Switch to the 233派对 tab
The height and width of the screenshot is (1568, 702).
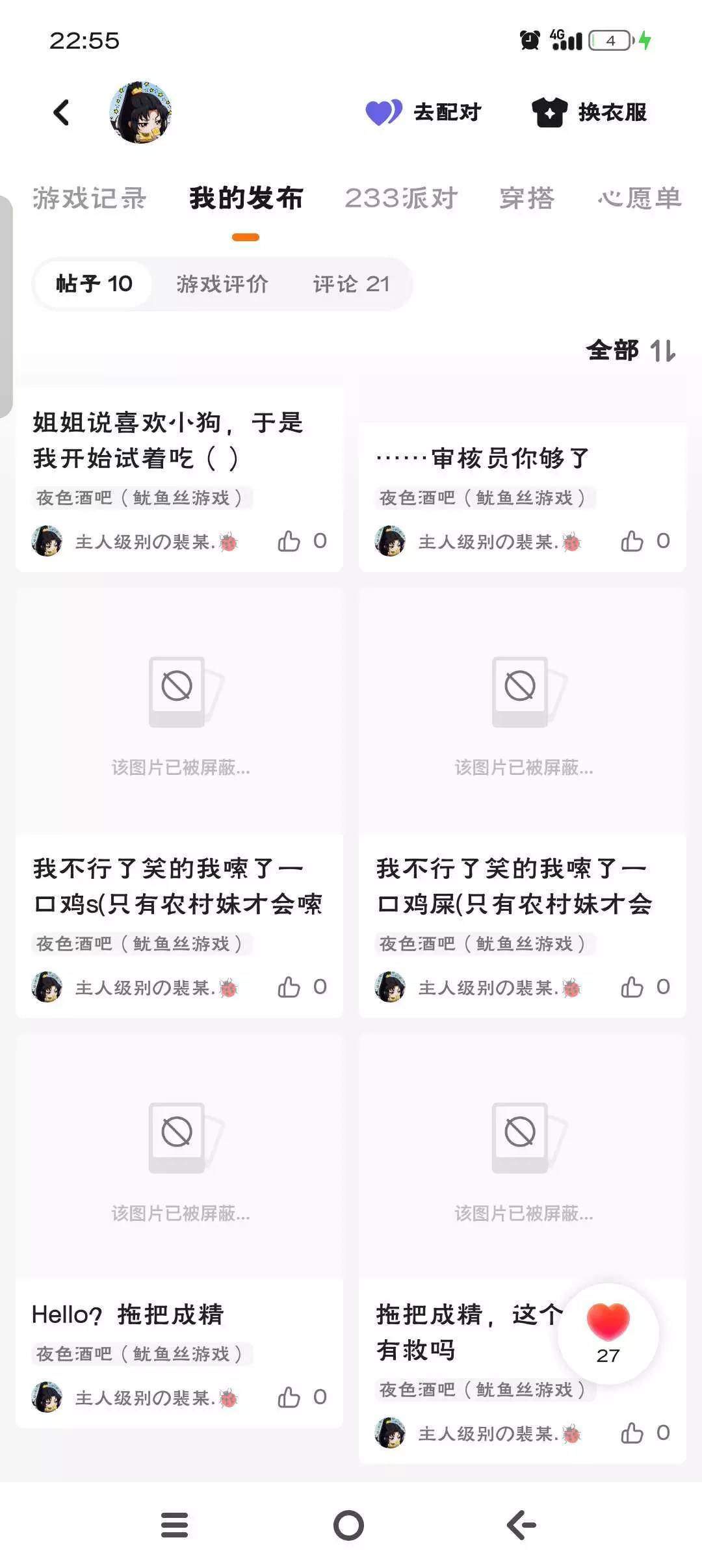(x=401, y=198)
